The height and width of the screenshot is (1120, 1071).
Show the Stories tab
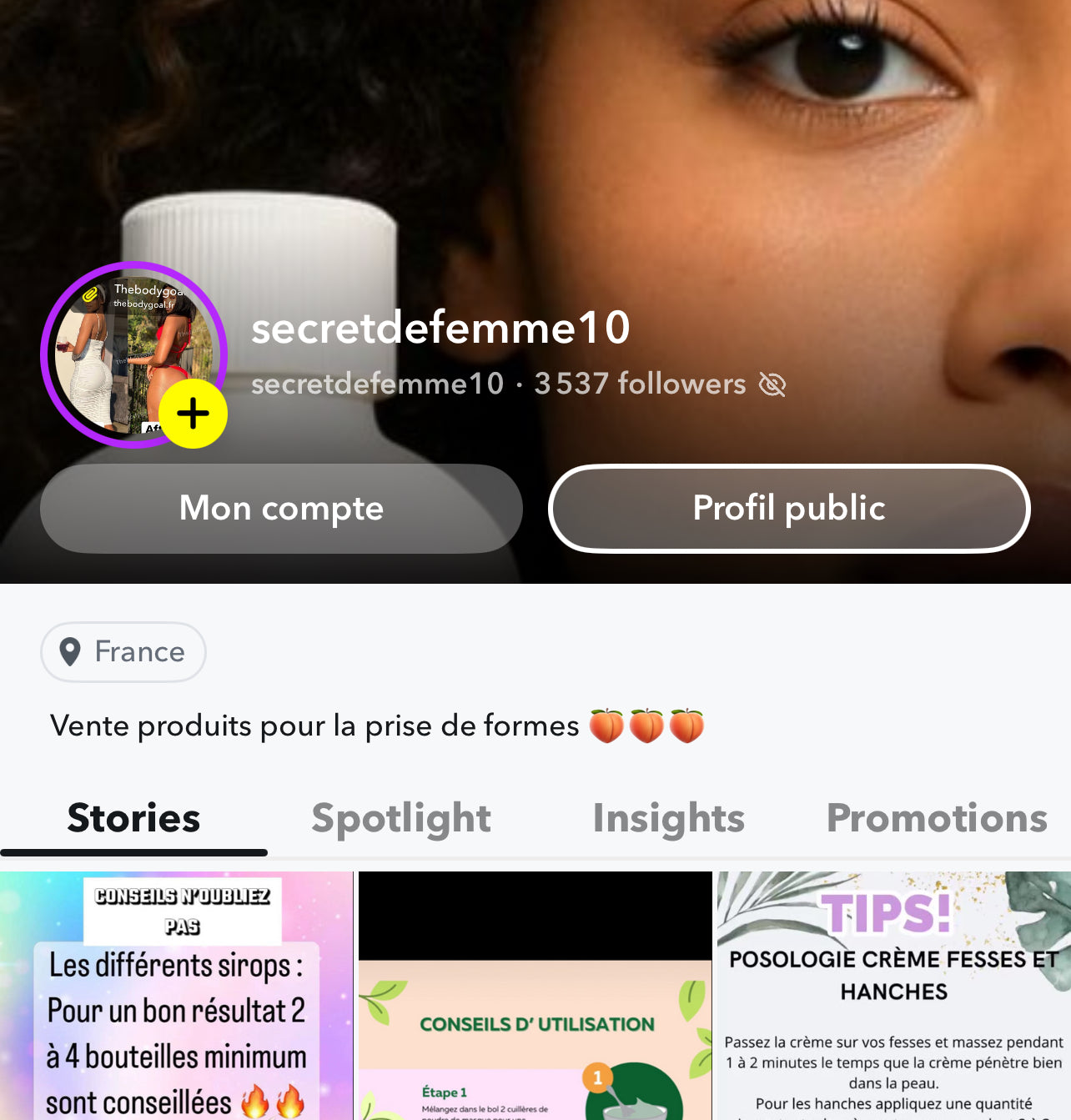pyautogui.click(x=133, y=818)
